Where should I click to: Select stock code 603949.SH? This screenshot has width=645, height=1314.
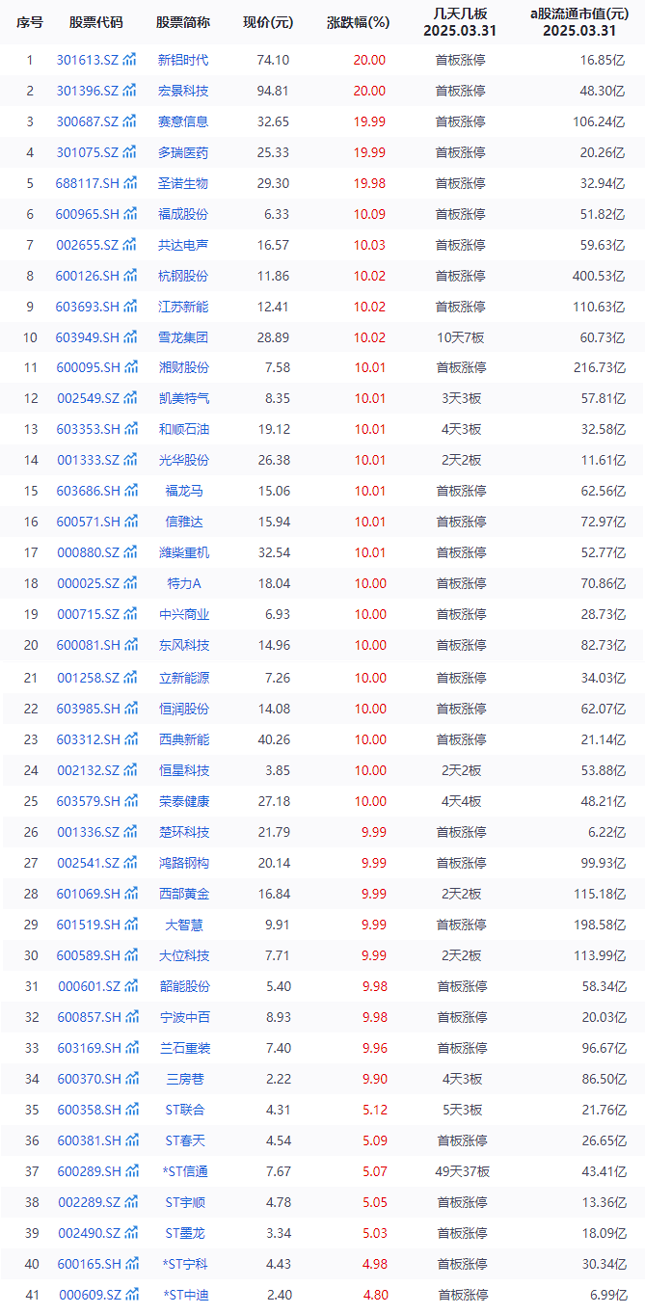(88, 338)
